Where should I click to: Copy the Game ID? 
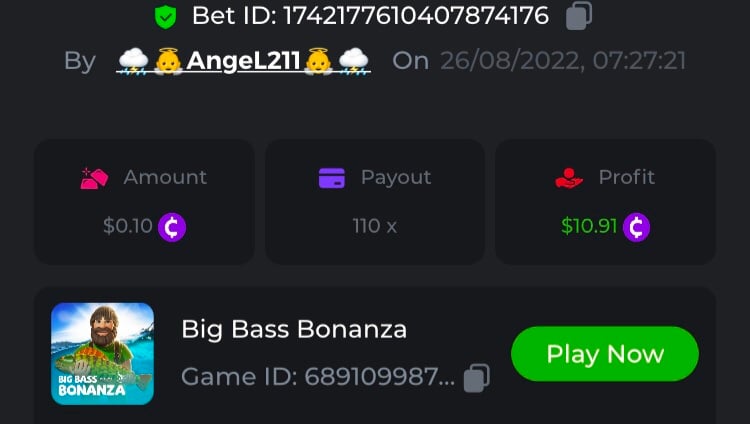point(477,377)
